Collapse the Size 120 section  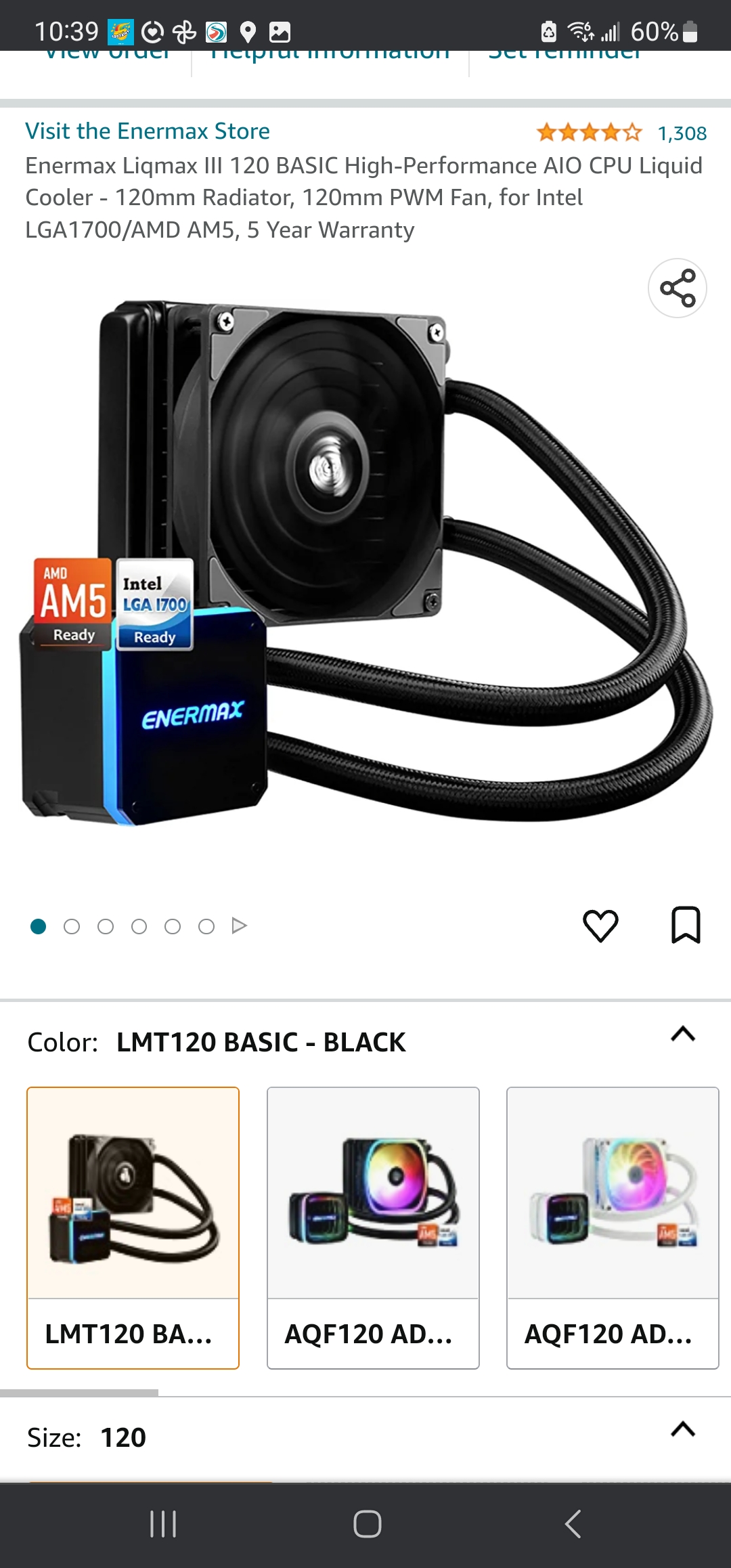tap(682, 1429)
